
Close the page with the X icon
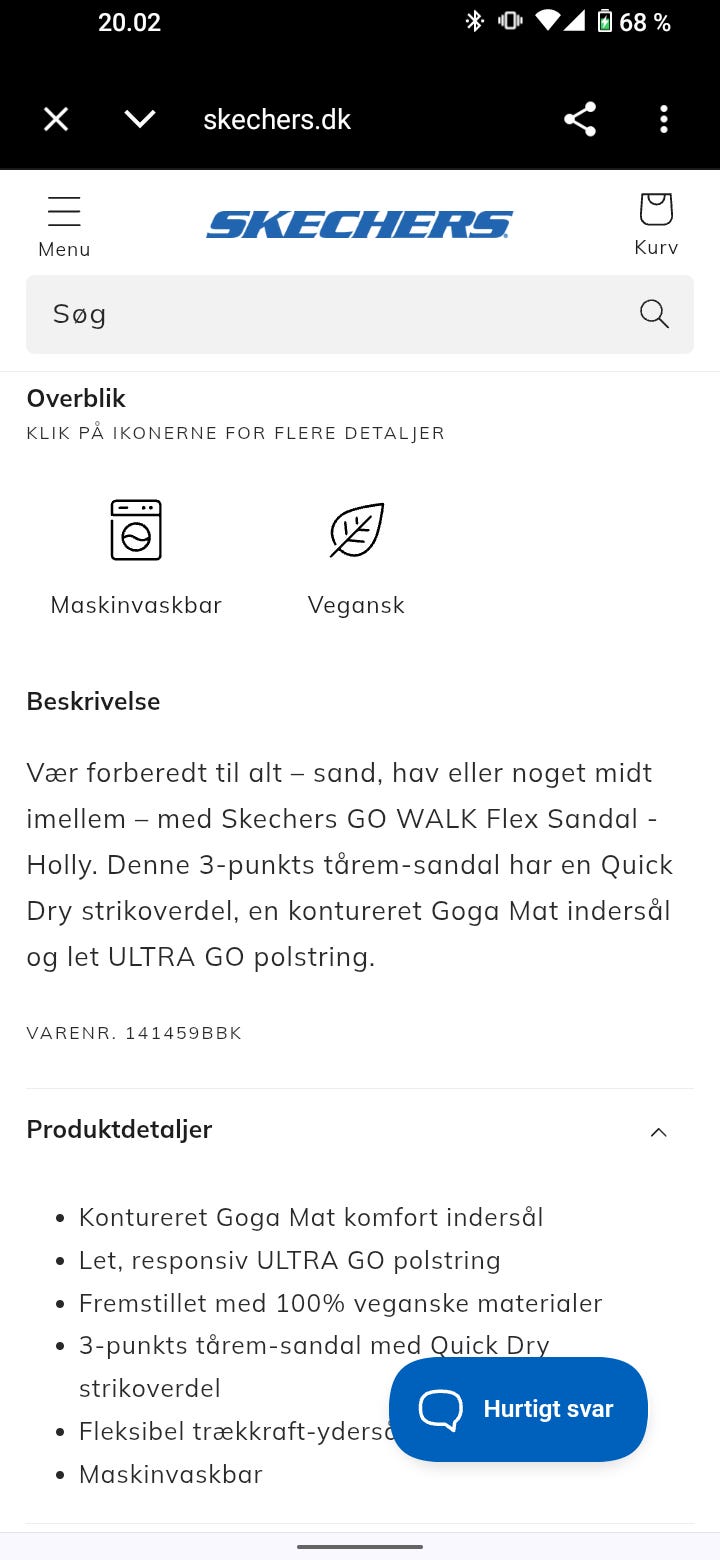tap(56, 119)
